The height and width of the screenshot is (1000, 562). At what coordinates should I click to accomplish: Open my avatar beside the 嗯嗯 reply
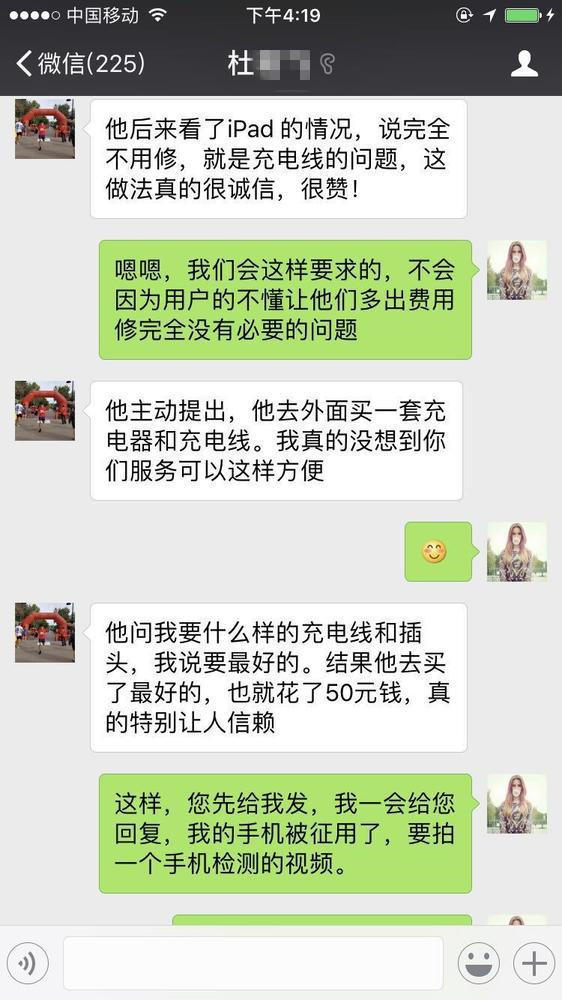point(517,270)
